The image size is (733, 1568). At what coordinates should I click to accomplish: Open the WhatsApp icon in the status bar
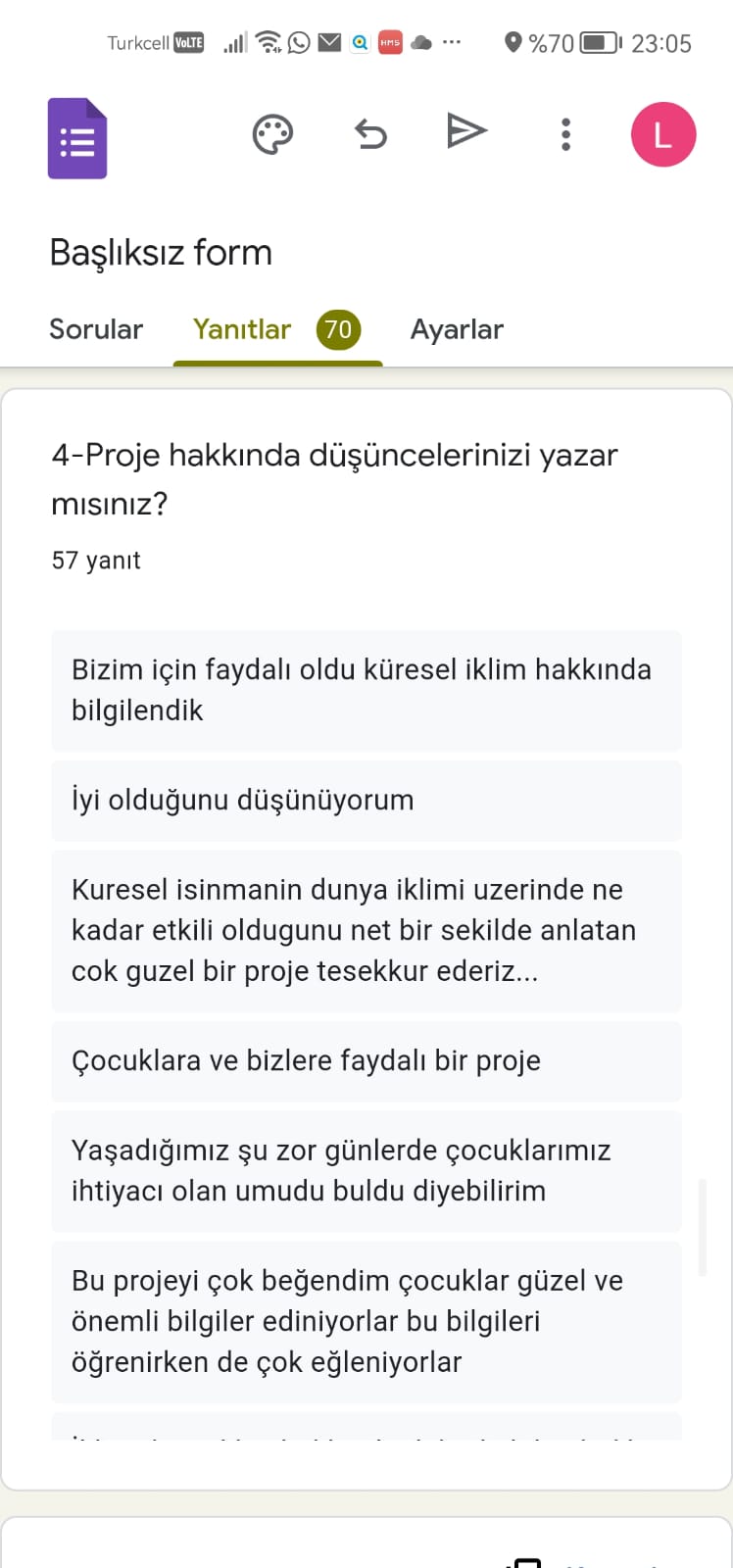tap(298, 42)
